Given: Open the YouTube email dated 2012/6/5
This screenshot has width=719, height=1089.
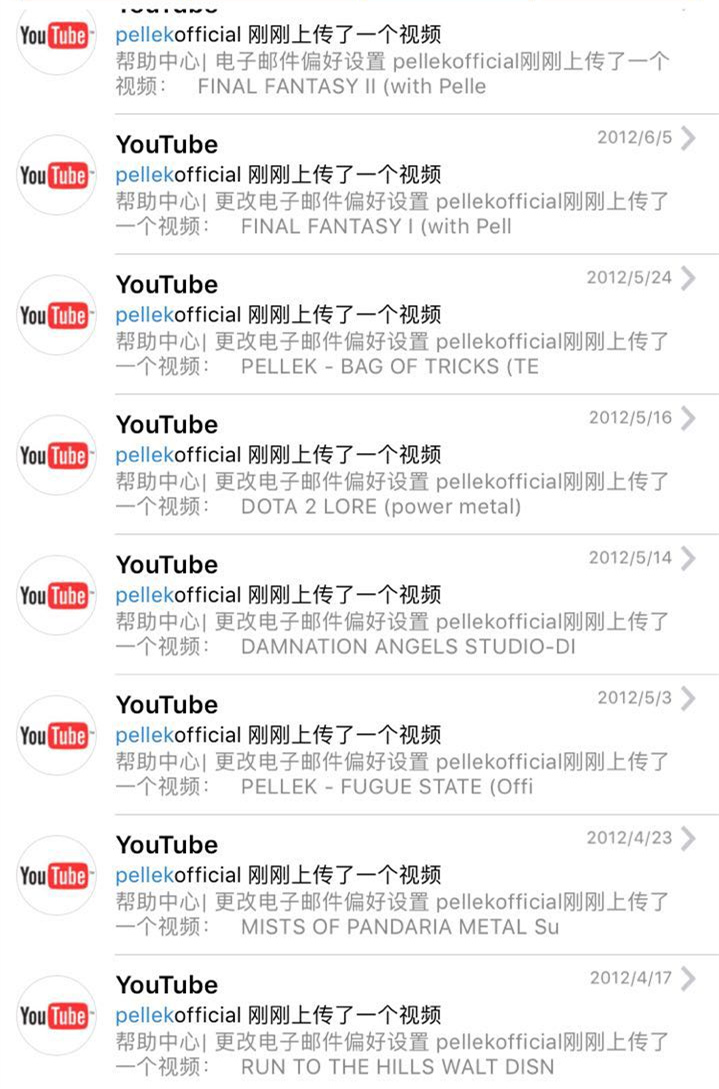Looking at the screenshot, I should (390, 185).
